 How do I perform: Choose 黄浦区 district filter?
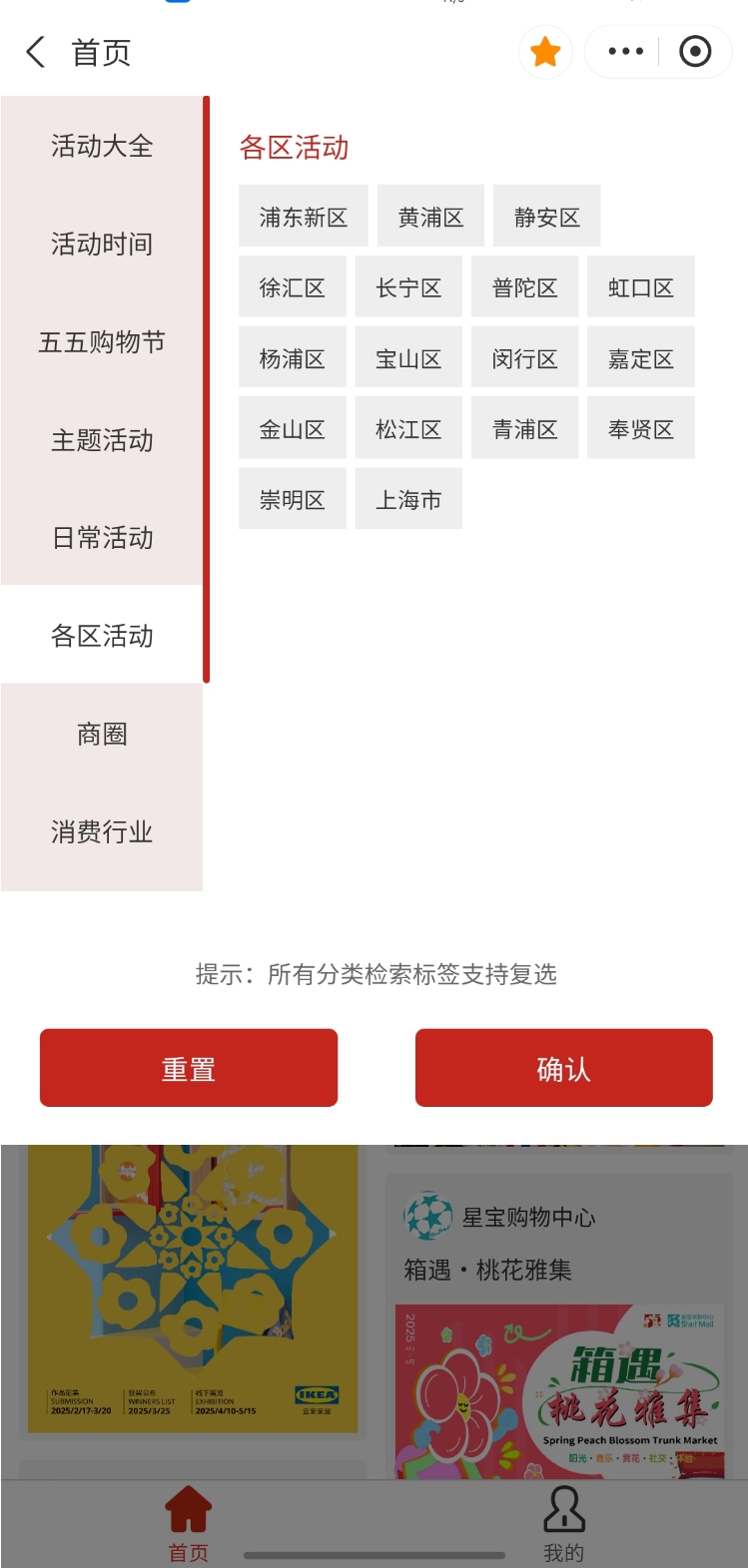pos(430,217)
